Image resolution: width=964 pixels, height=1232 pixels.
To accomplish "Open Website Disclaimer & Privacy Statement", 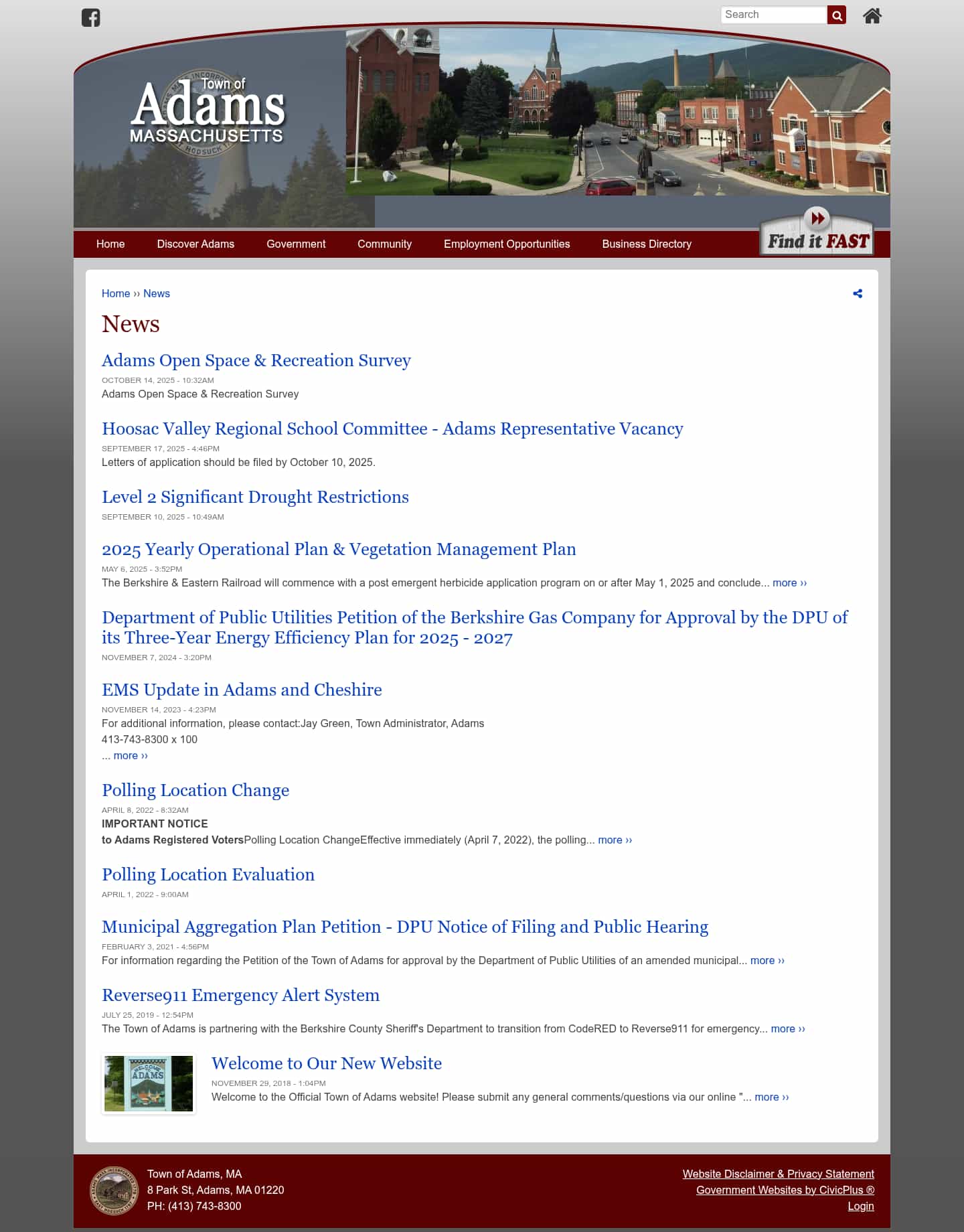I will (778, 1174).
